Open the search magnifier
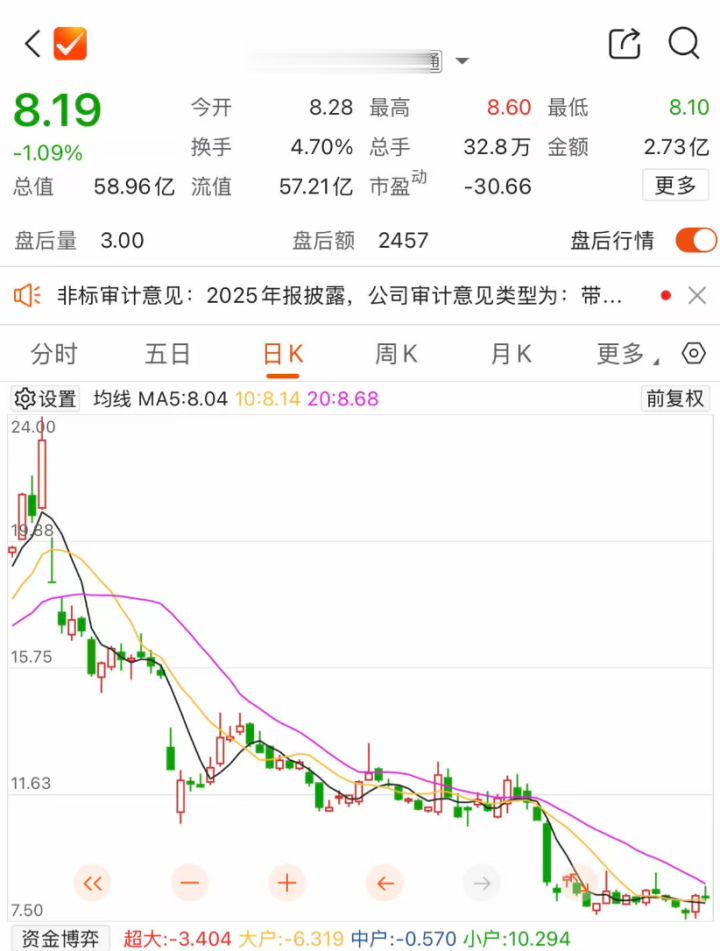 point(684,44)
